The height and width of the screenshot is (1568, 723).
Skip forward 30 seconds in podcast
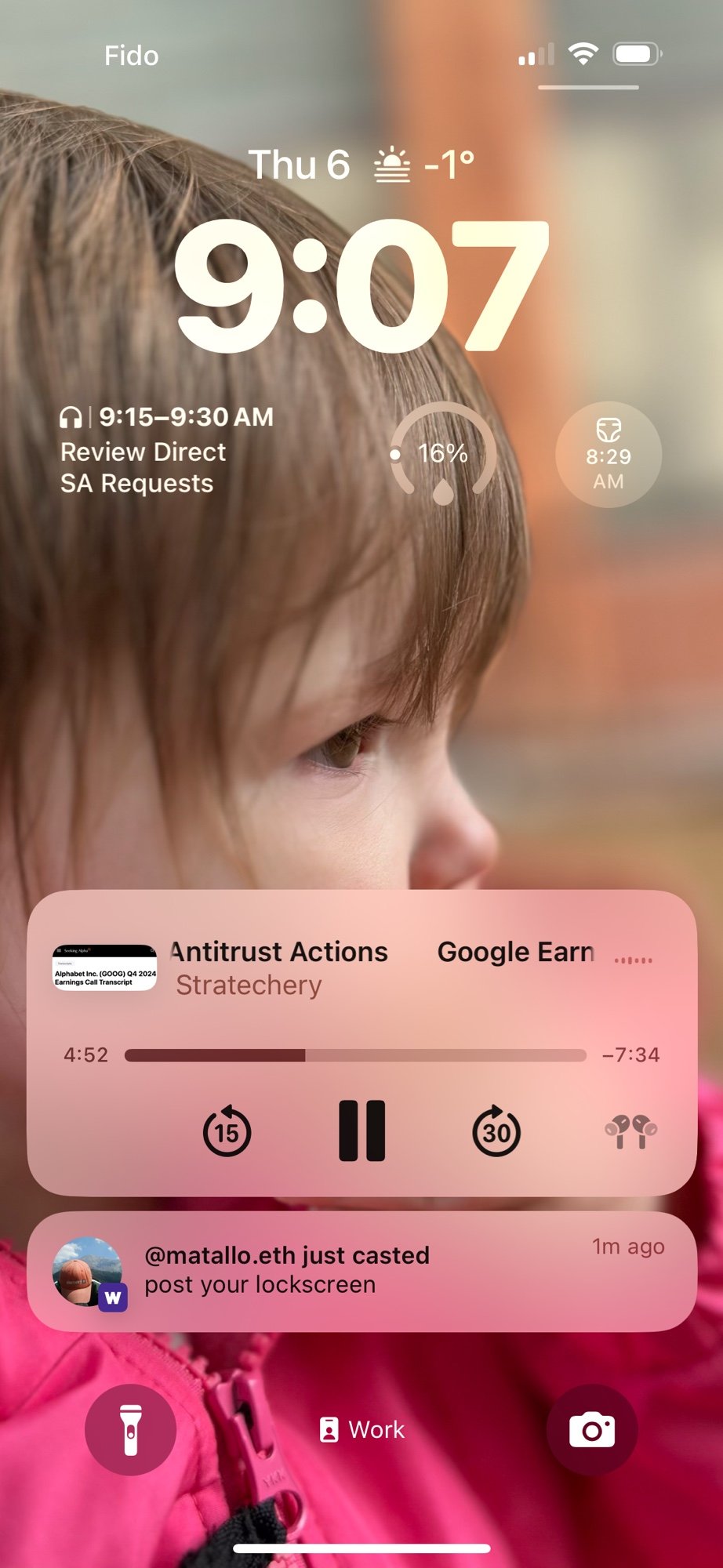(x=496, y=1131)
